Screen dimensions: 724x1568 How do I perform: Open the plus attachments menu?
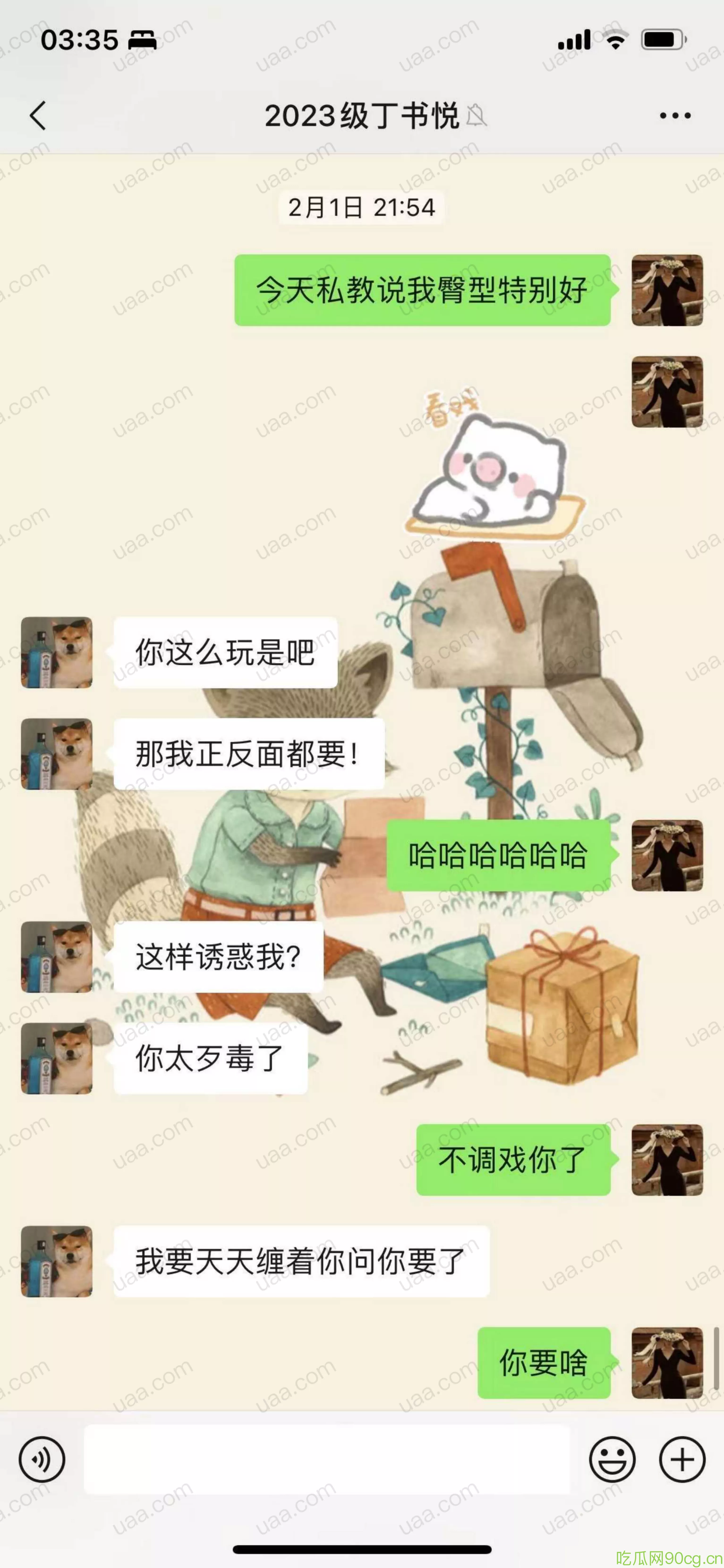[682, 1459]
